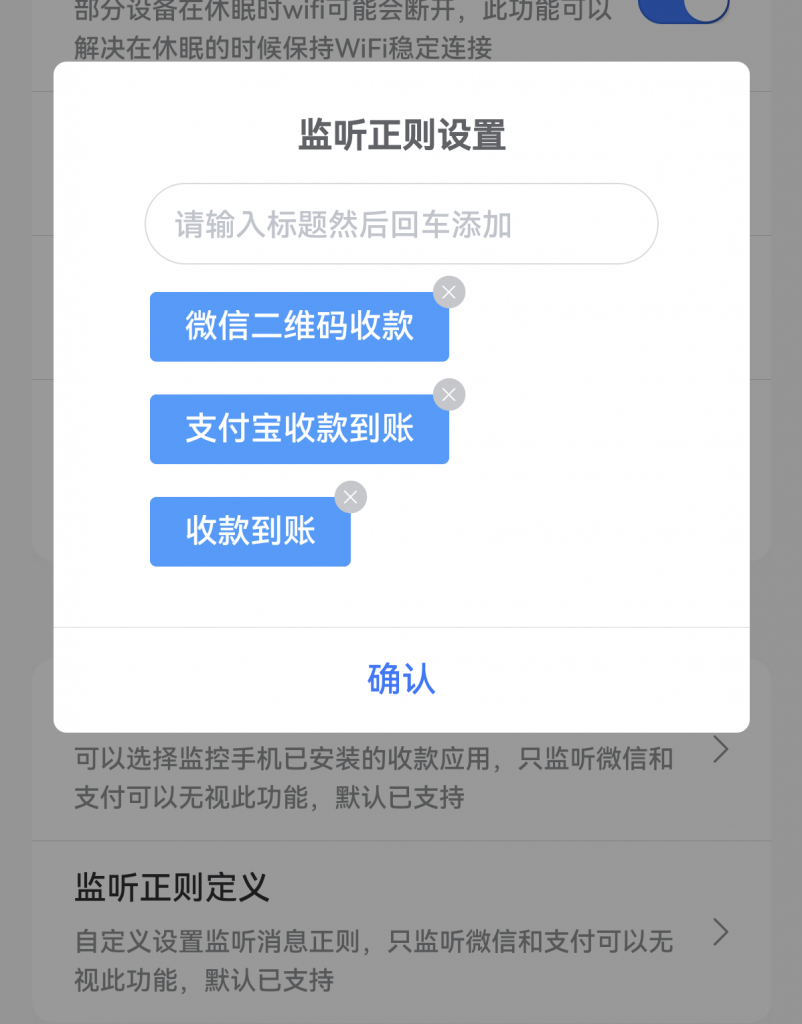
Task: Tap the gray delete circle on the second tag
Action: click(x=448, y=395)
